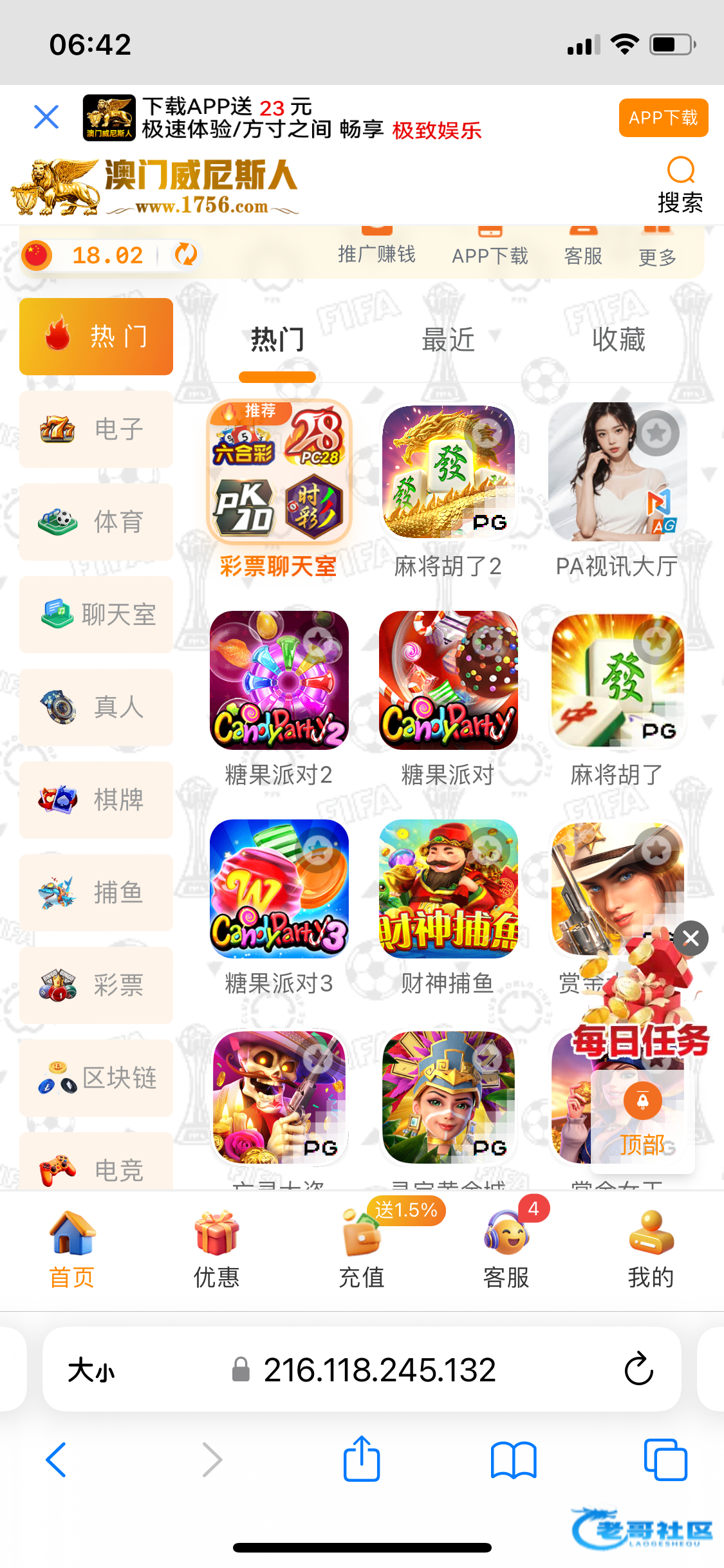Screen dimensions: 724x1568
Task: Go to the 优惠 bottom tab
Action: [217, 1249]
